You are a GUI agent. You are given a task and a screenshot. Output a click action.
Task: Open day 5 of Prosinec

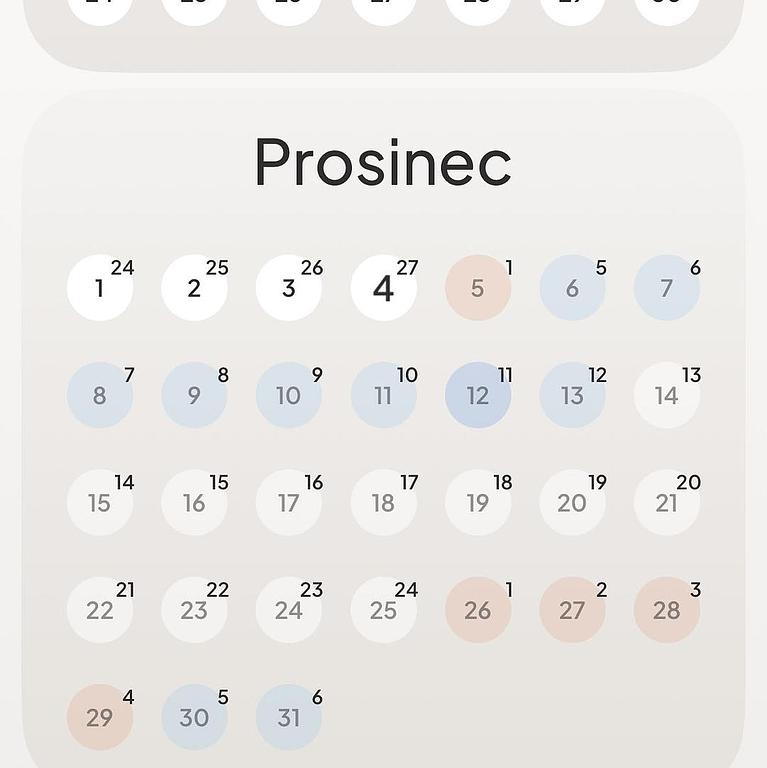(x=478, y=288)
